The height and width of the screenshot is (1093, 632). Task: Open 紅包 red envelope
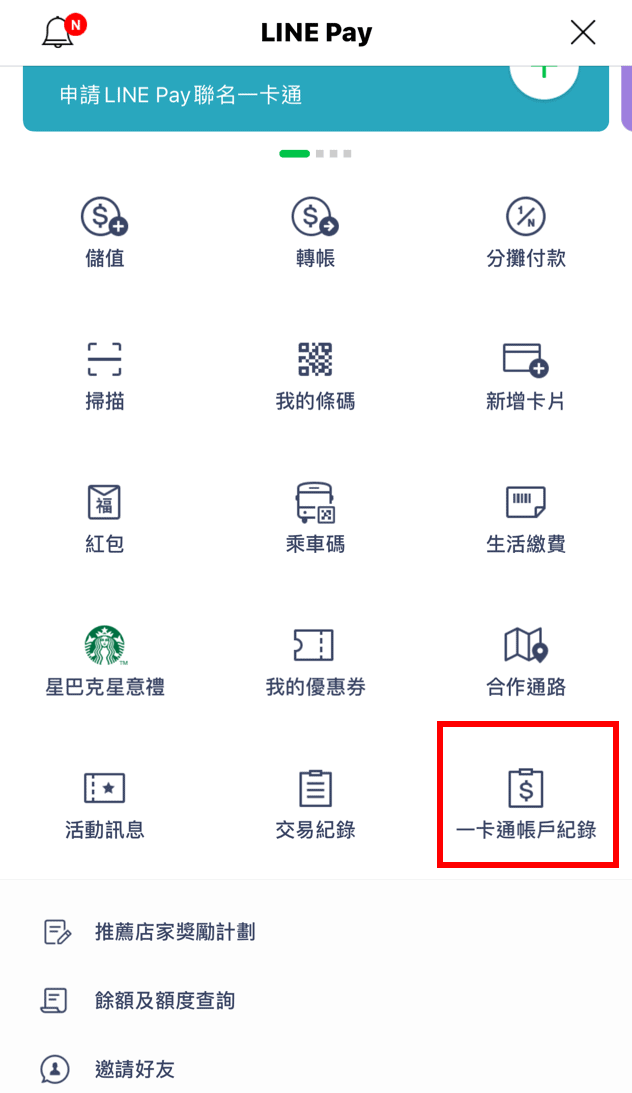105,518
